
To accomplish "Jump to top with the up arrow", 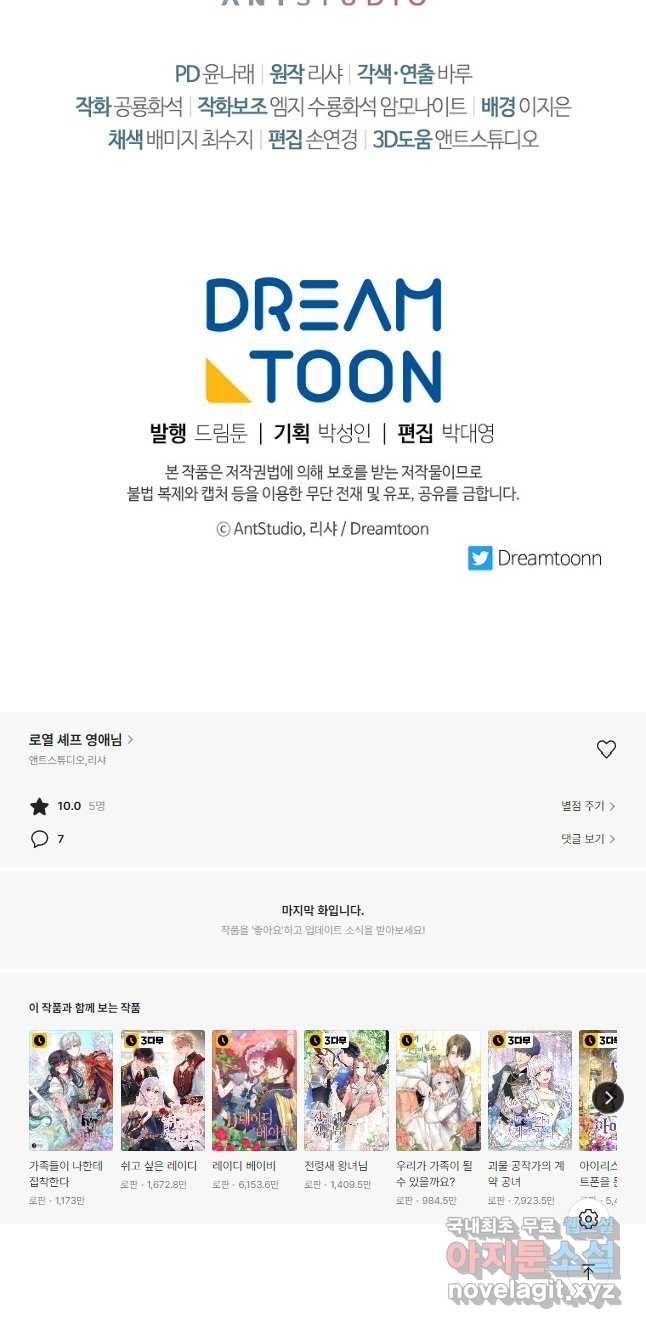I will tap(588, 1271).
